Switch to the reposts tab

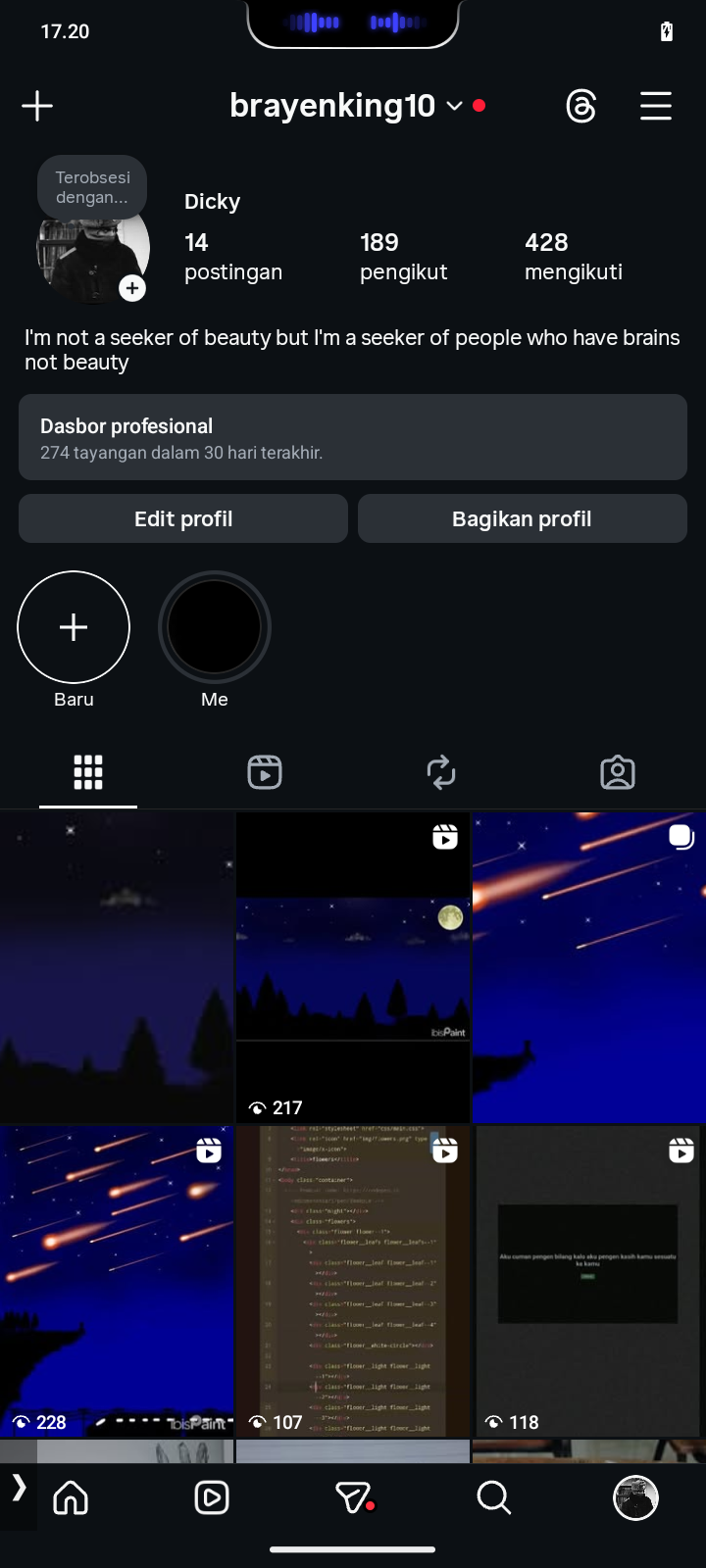point(441,772)
